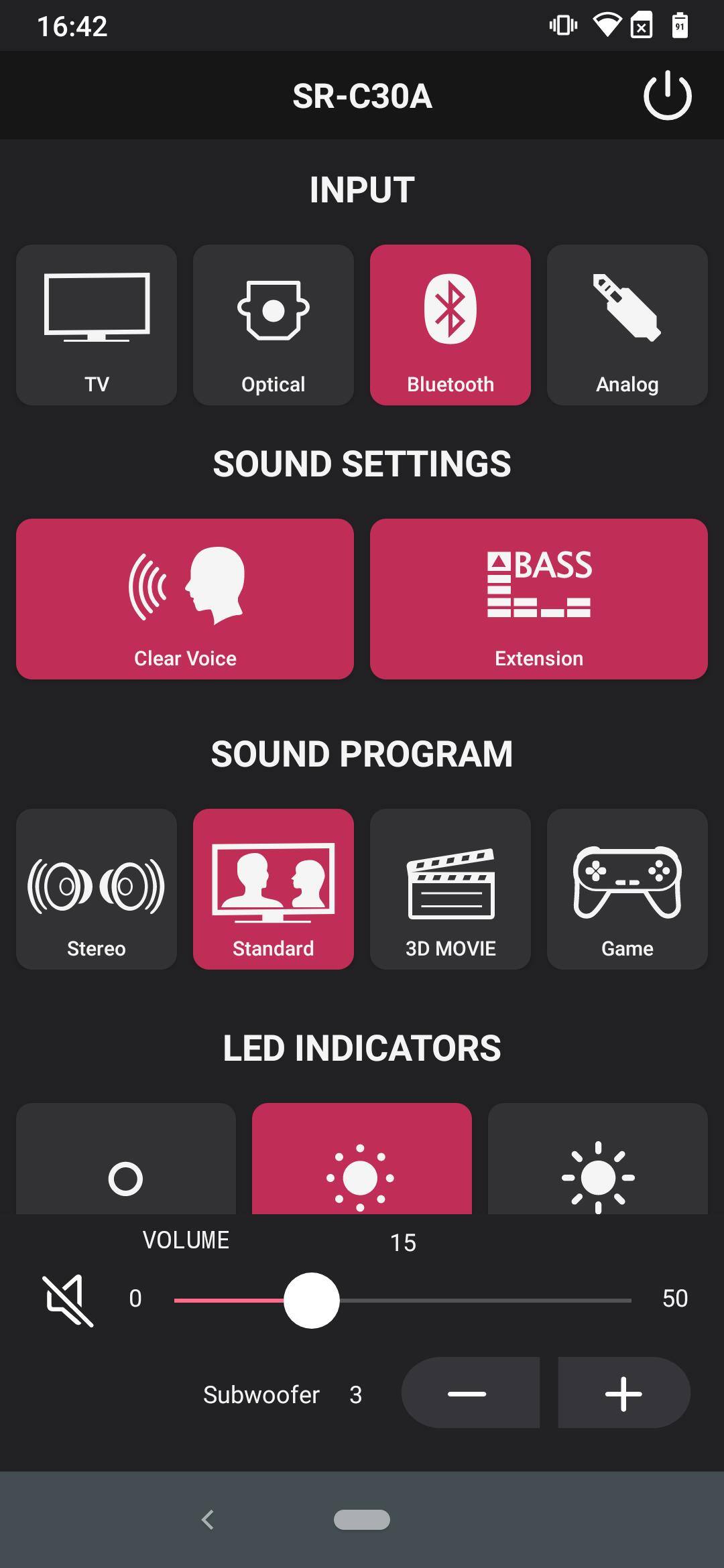Turn off the soundbar with power icon
724x1568 pixels.
[x=667, y=96]
